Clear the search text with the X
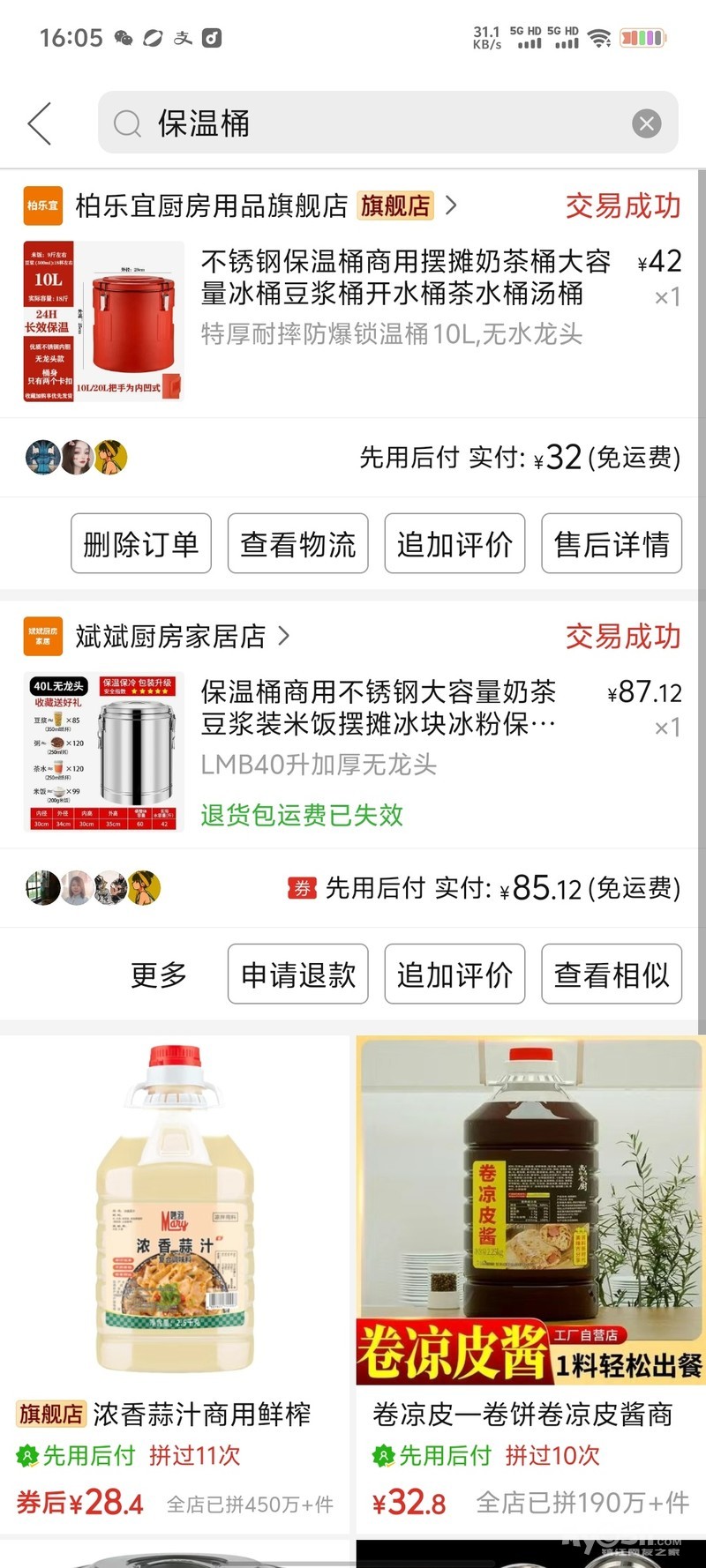Viewport: 706px width, 1568px height. (646, 123)
